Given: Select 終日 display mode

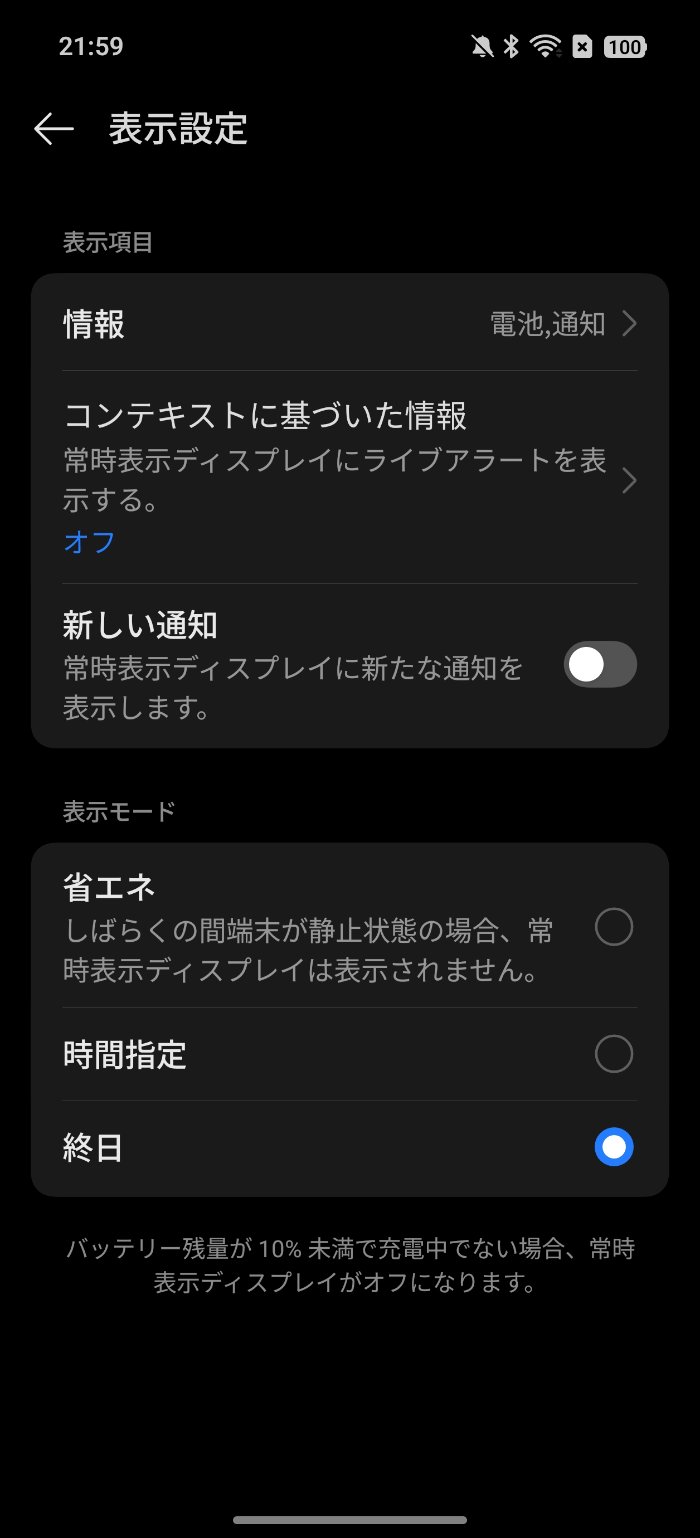Looking at the screenshot, I should 613,1147.
